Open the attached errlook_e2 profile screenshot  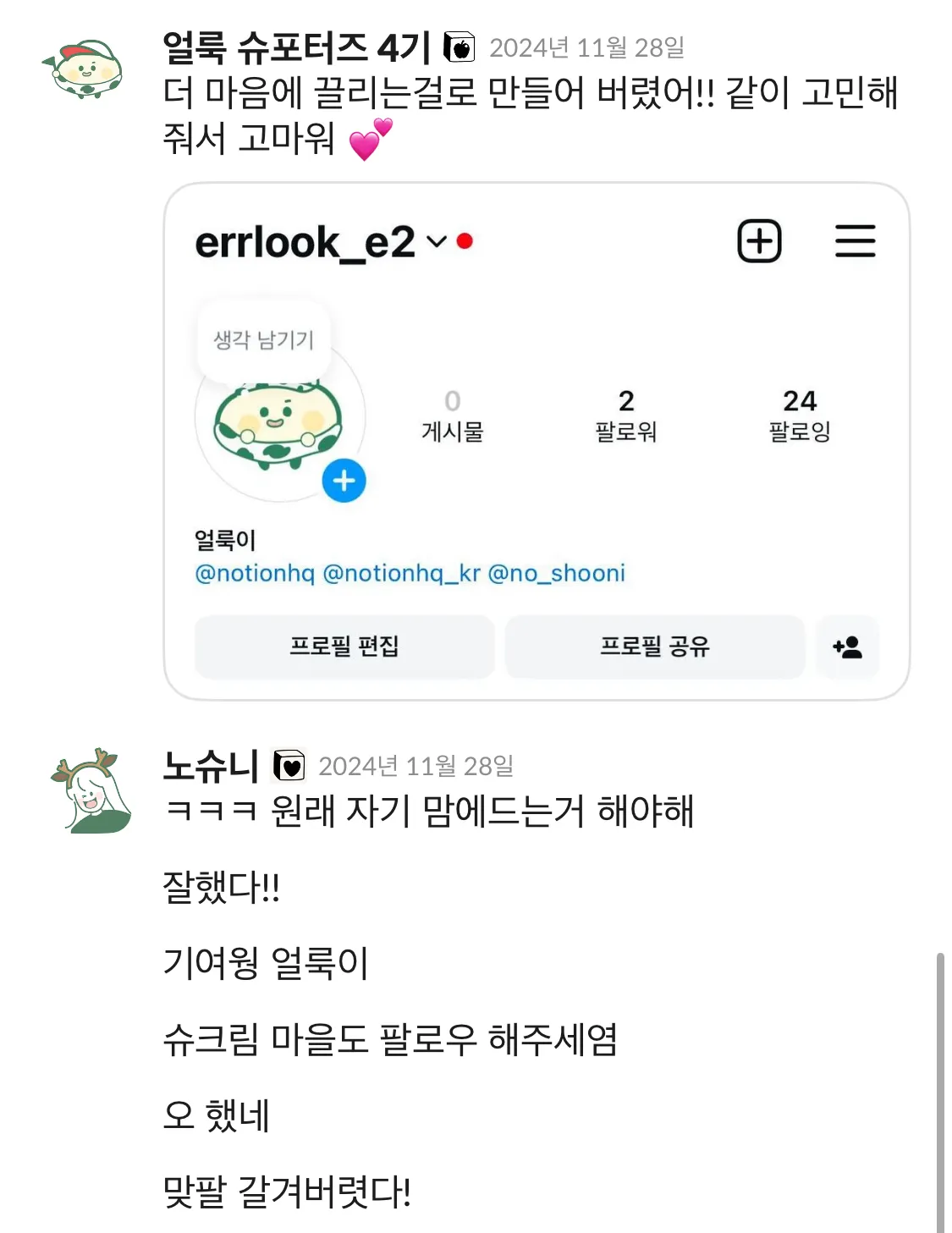pyautogui.click(x=536, y=441)
